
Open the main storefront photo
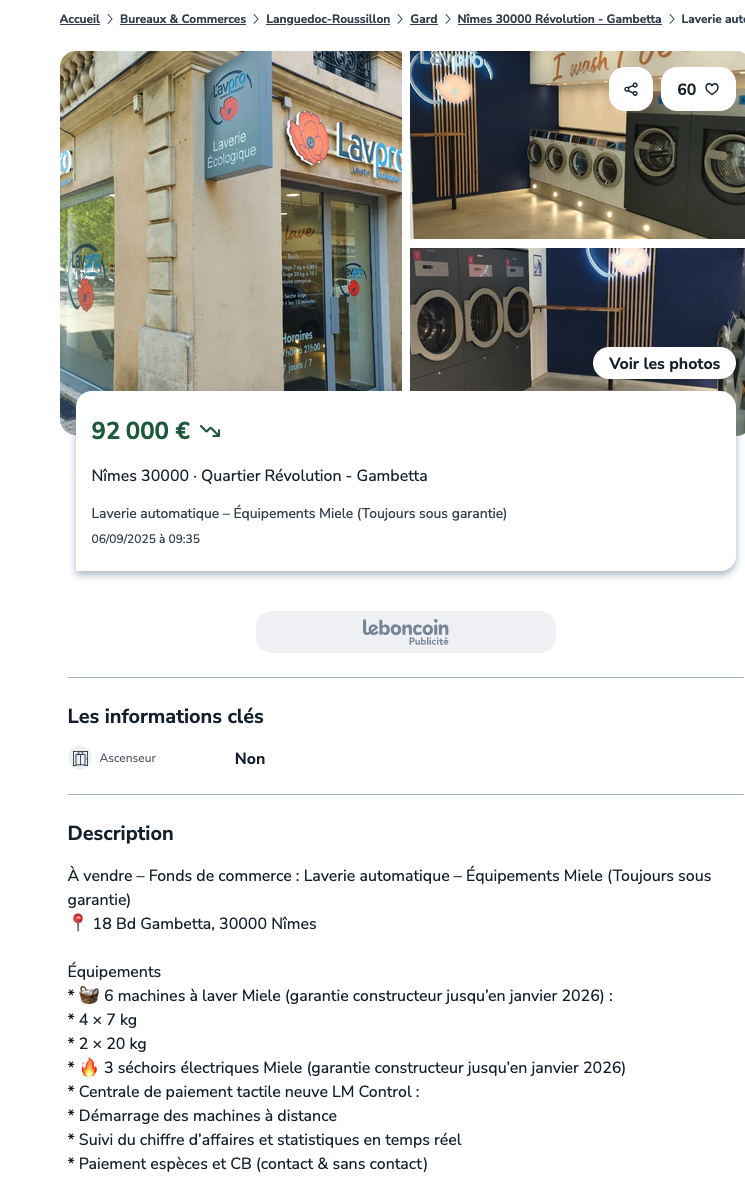coord(230,220)
